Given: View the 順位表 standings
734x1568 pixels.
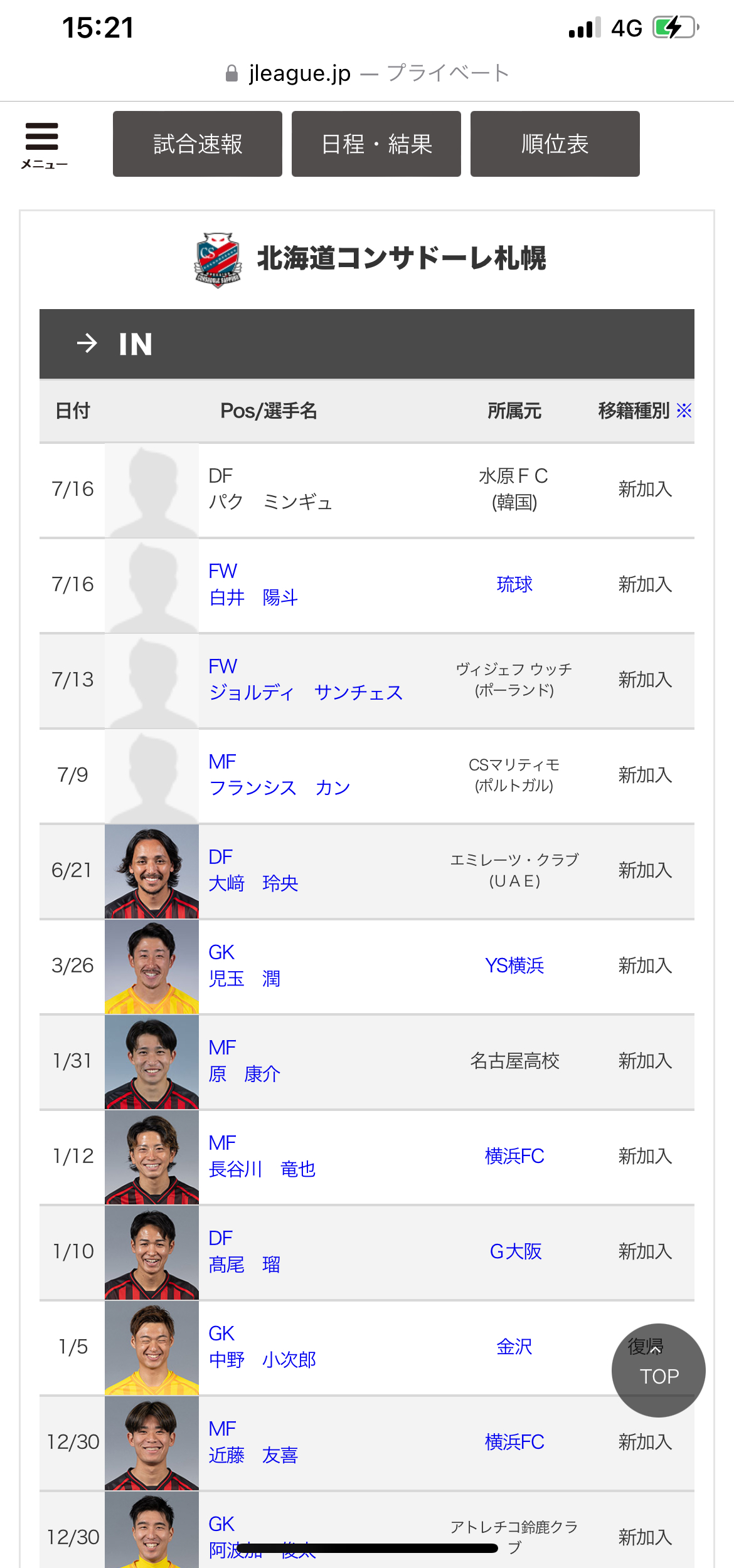Looking at the screenshot, I should [555, 144].
